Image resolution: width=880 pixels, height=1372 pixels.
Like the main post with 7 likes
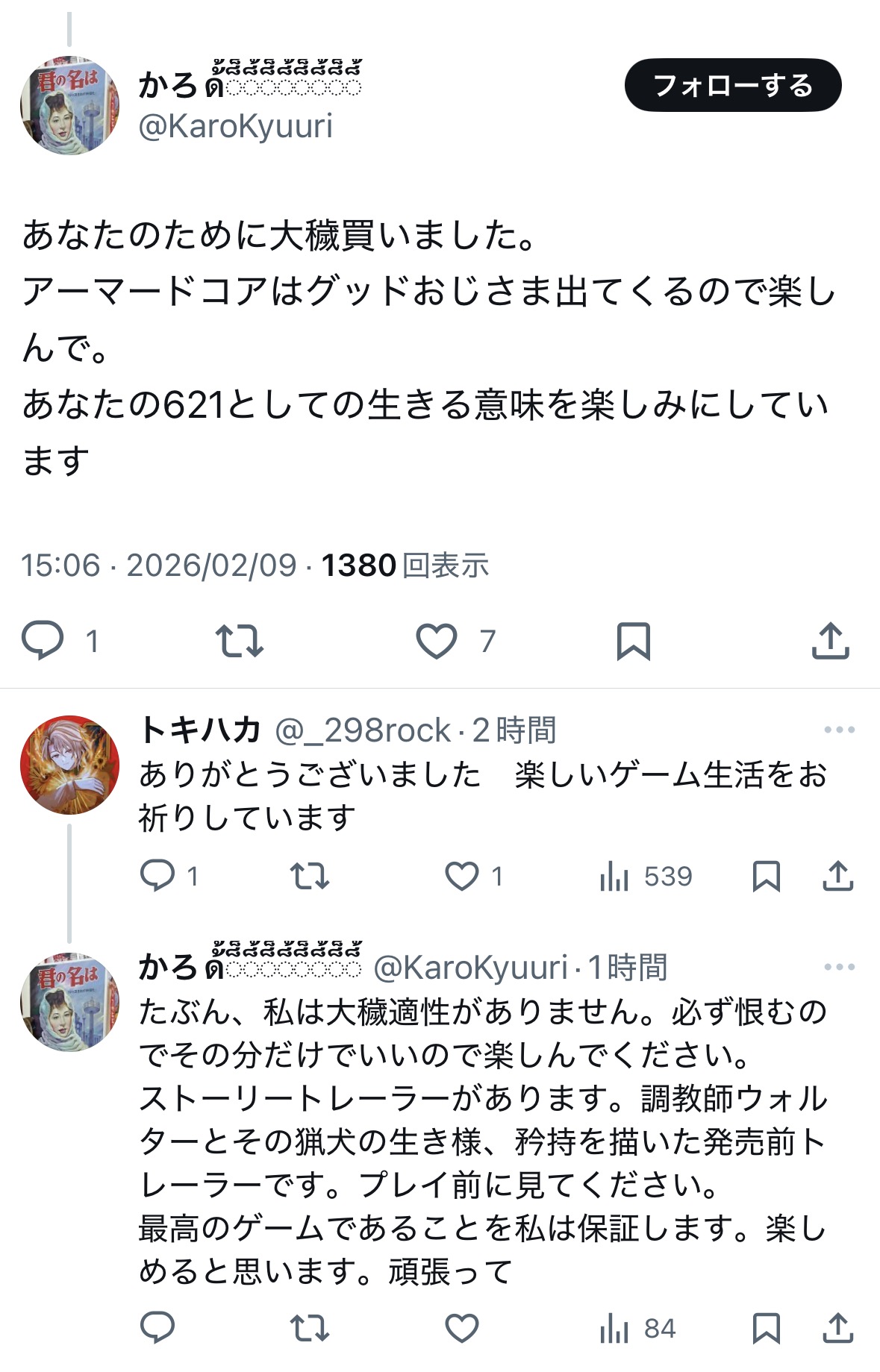click(437, 640)
